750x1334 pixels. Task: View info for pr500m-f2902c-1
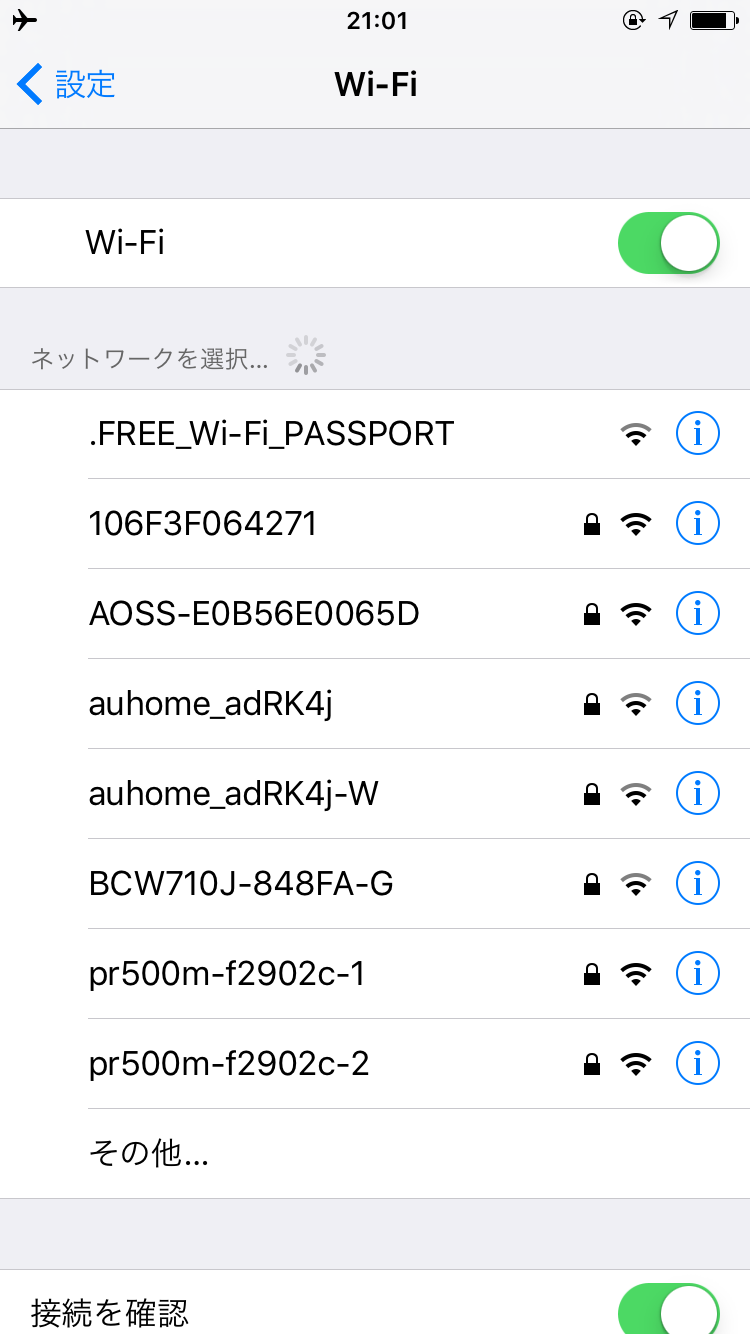point(697,974)
